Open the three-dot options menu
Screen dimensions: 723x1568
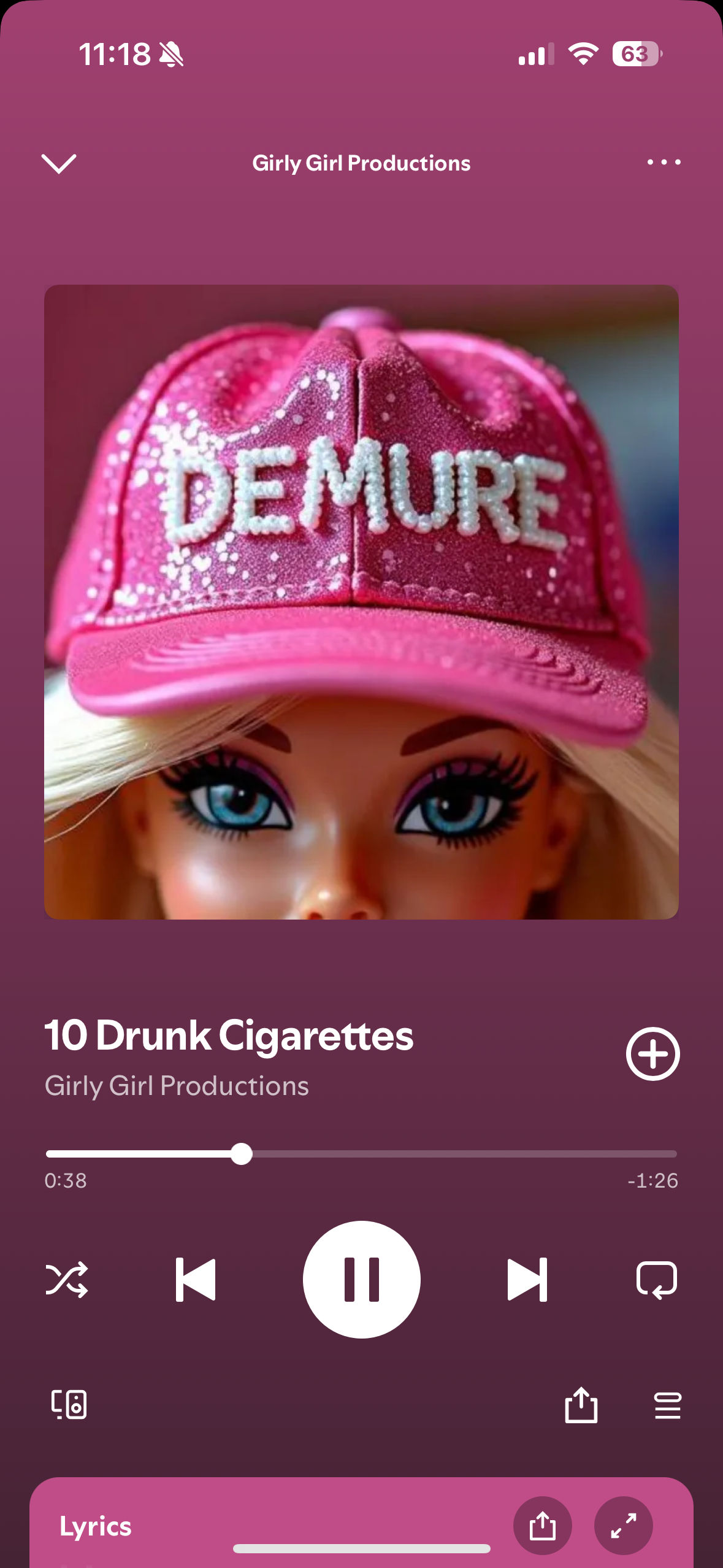664,163
